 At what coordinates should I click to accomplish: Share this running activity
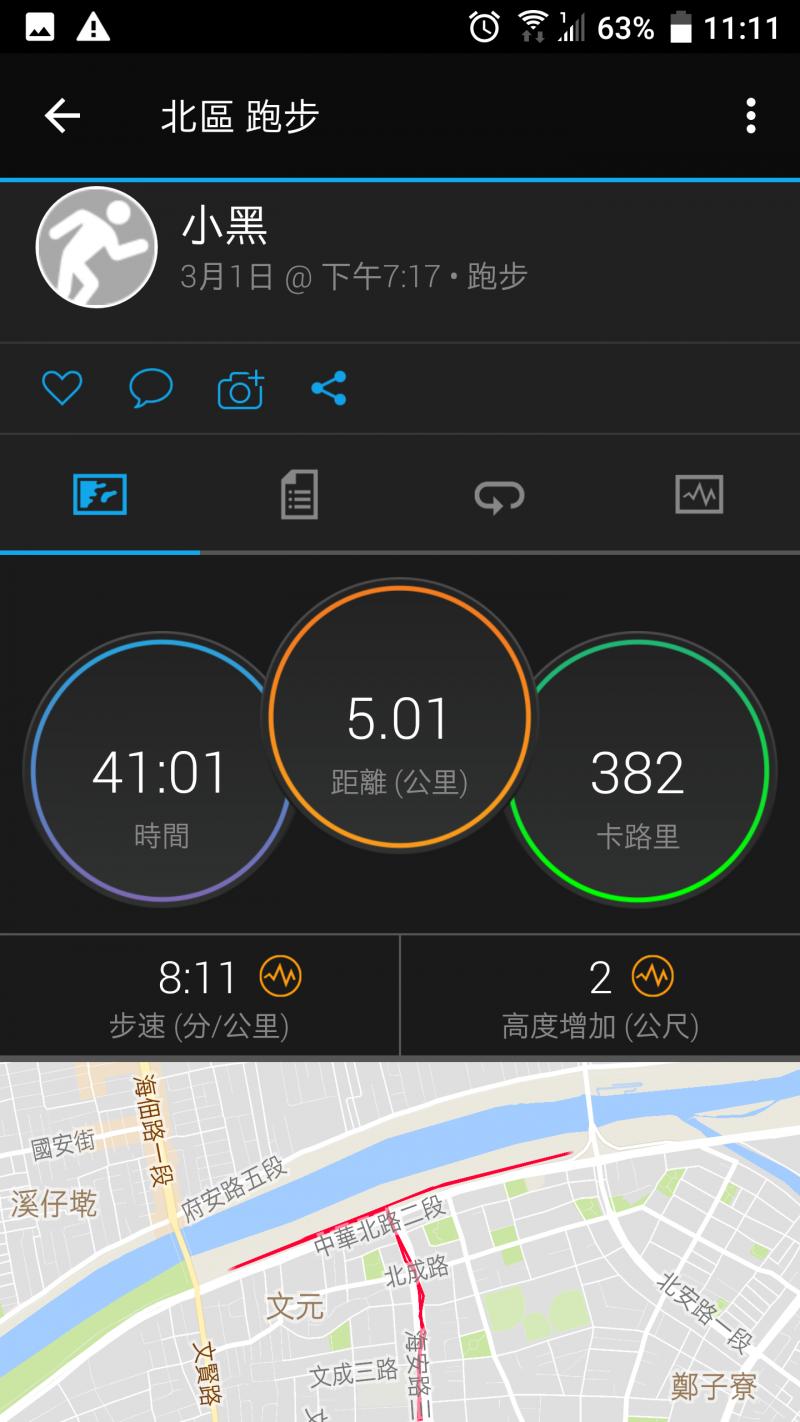click(x=328, y=388)
